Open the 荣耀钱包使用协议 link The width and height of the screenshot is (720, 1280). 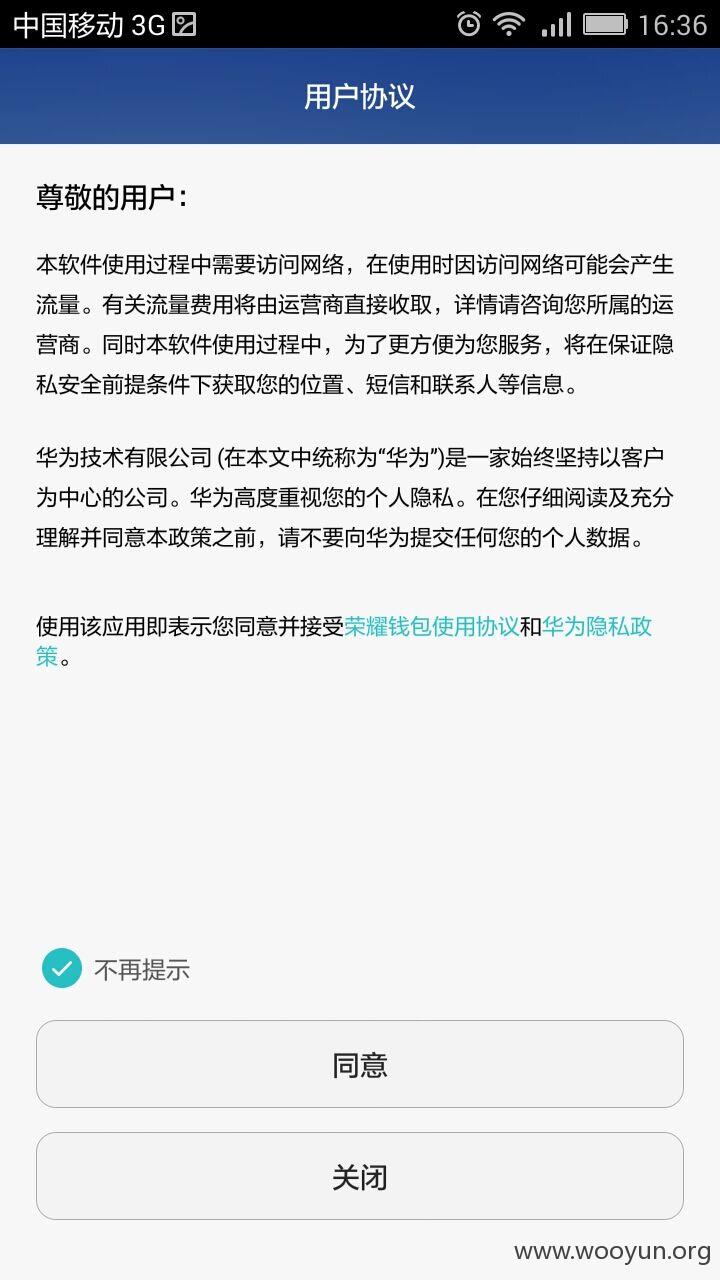click(432, 627)
